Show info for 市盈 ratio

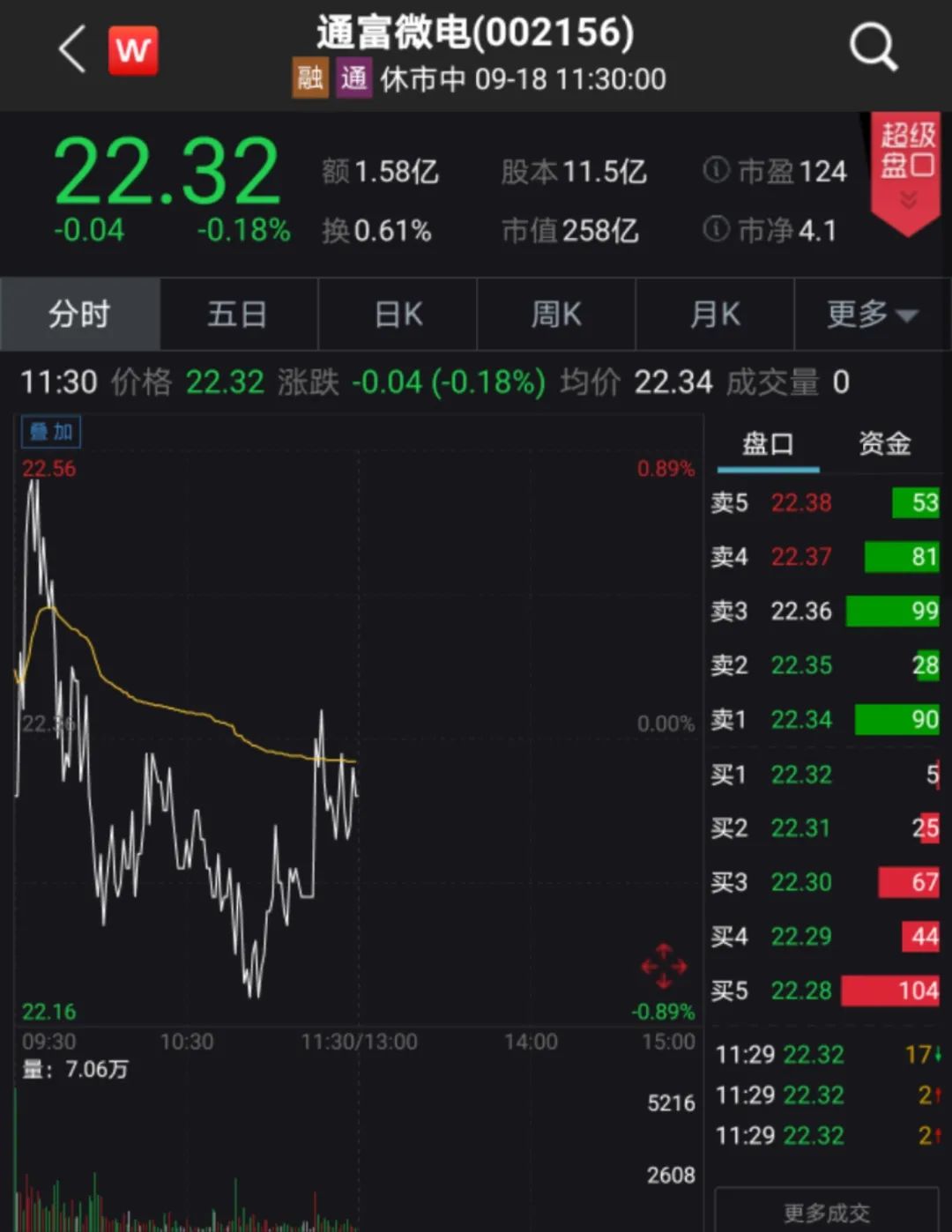[716, 170]
